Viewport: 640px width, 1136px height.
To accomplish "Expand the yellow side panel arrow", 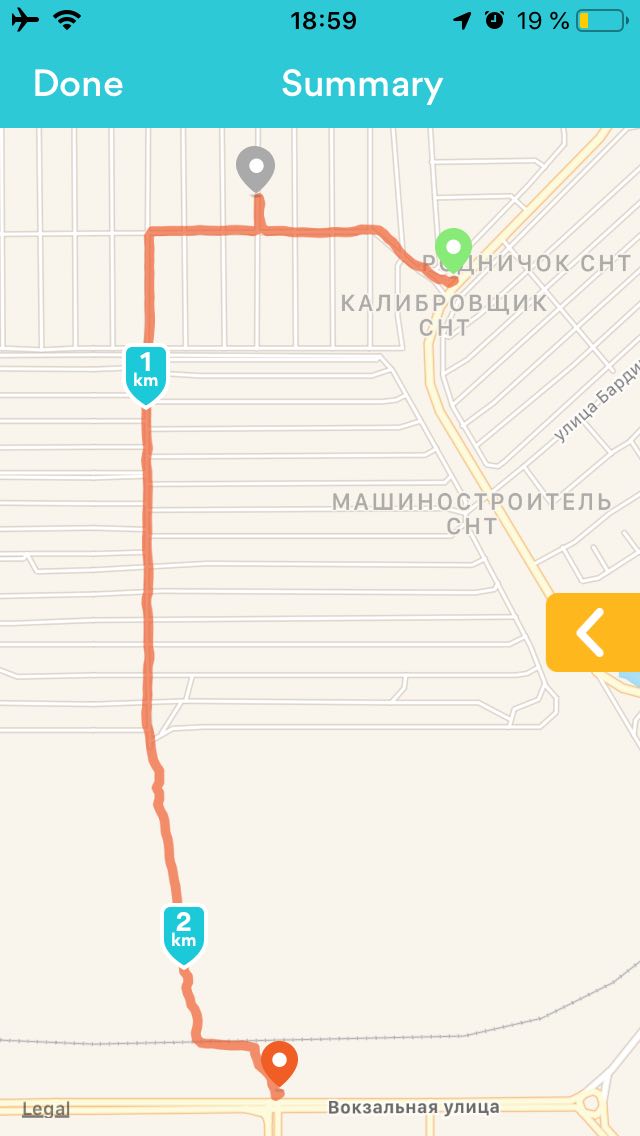I will coord(593,632).
